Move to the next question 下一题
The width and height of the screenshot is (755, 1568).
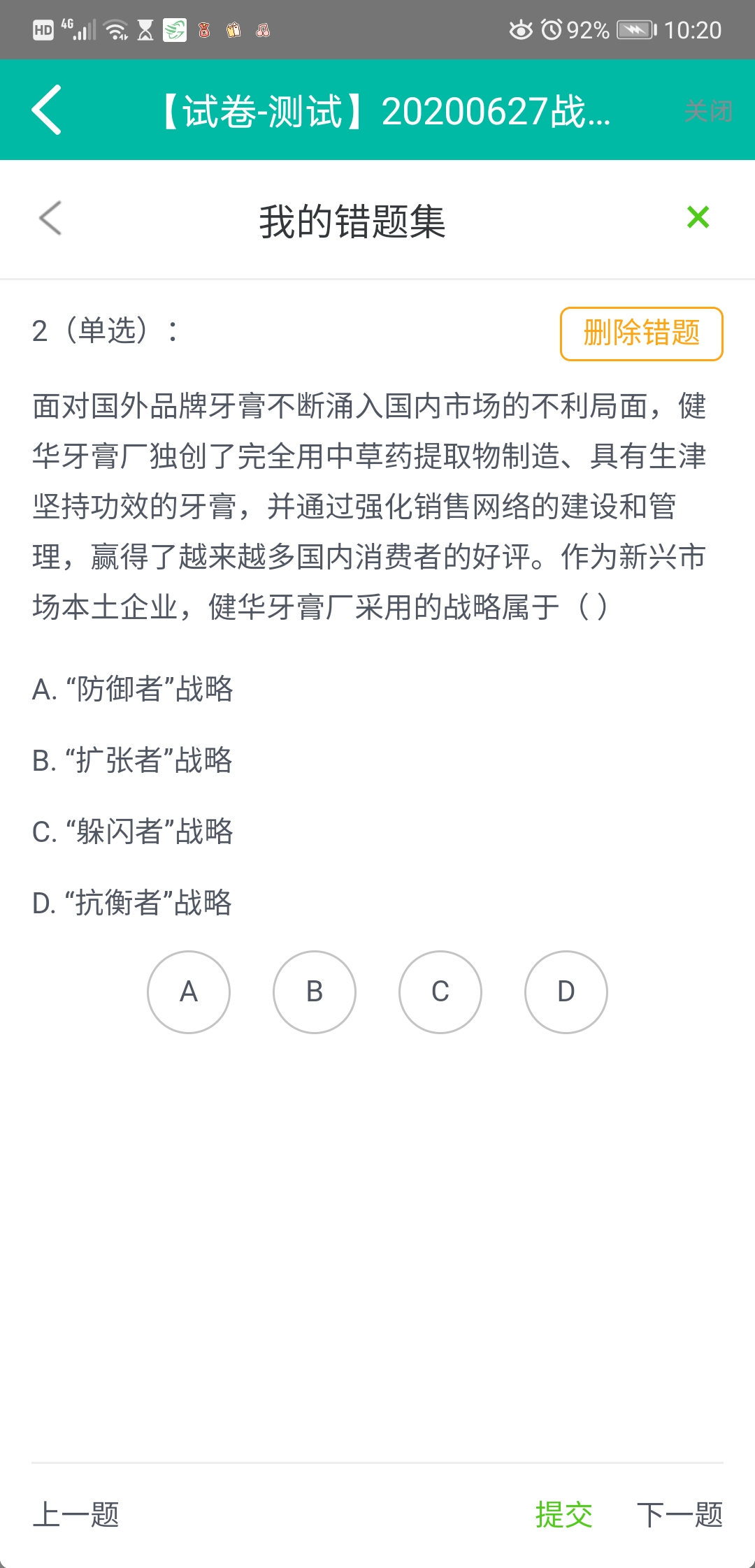click(679, 1515)
